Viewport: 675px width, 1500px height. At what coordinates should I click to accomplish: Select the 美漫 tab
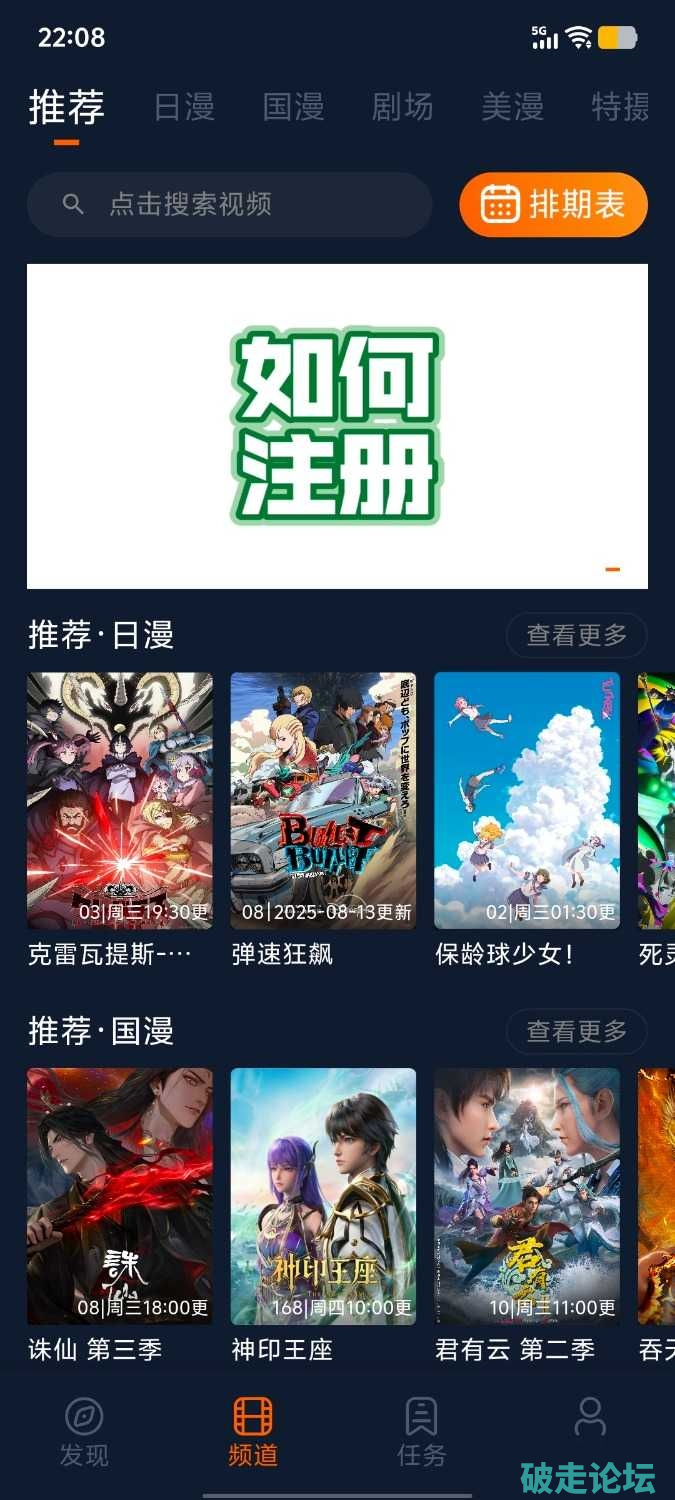point(512,107)
